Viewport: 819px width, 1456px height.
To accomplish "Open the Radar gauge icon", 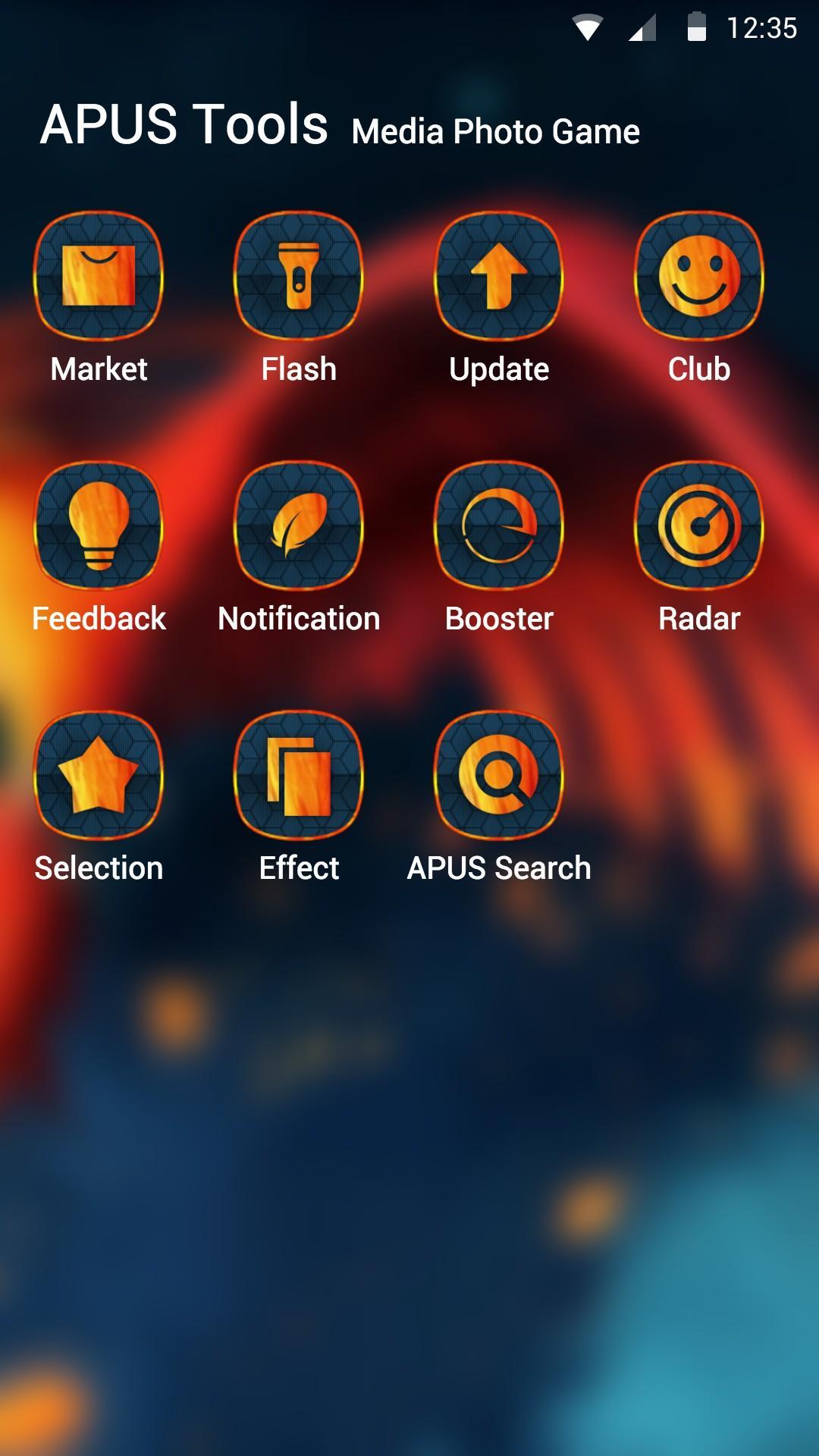I will click(x=699, y=528).
